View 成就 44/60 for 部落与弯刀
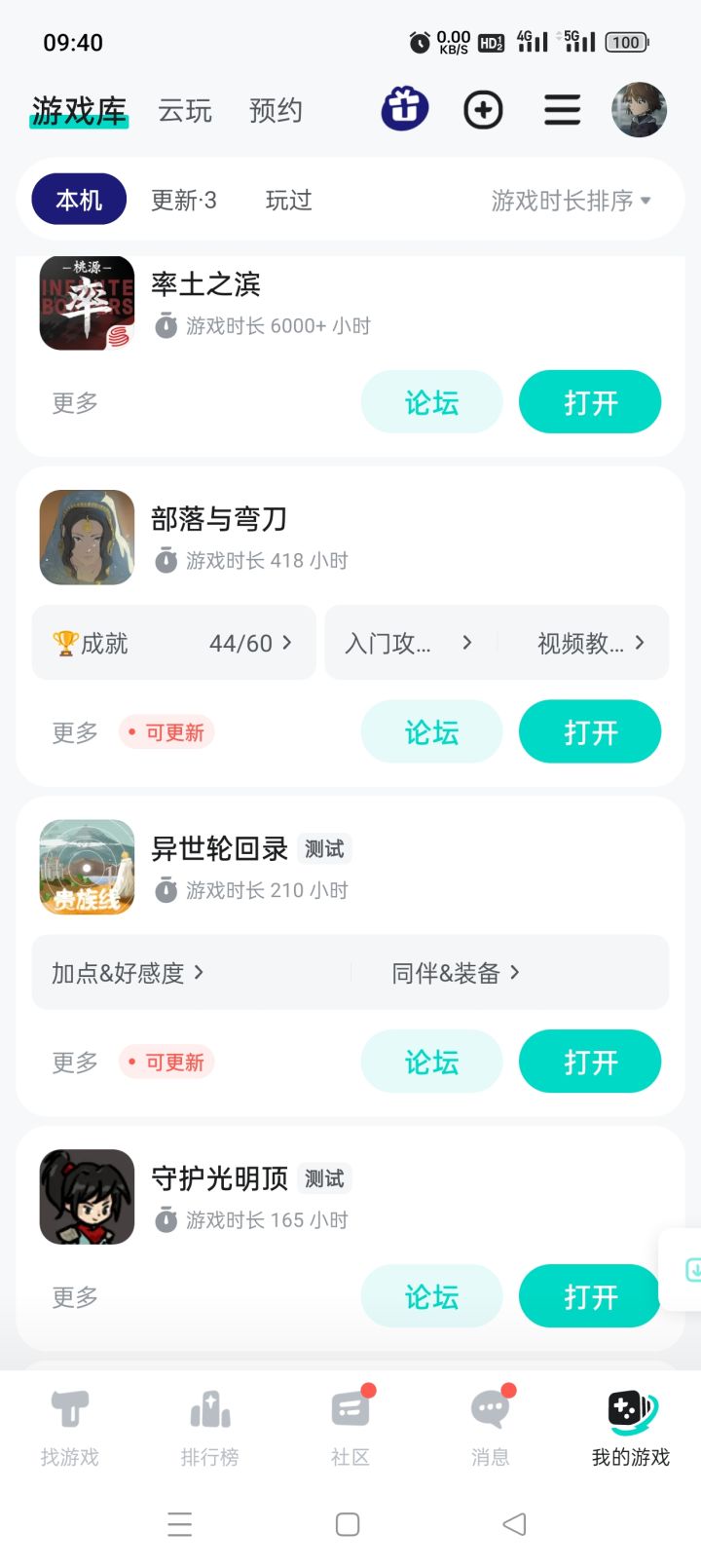 point(173,643)
